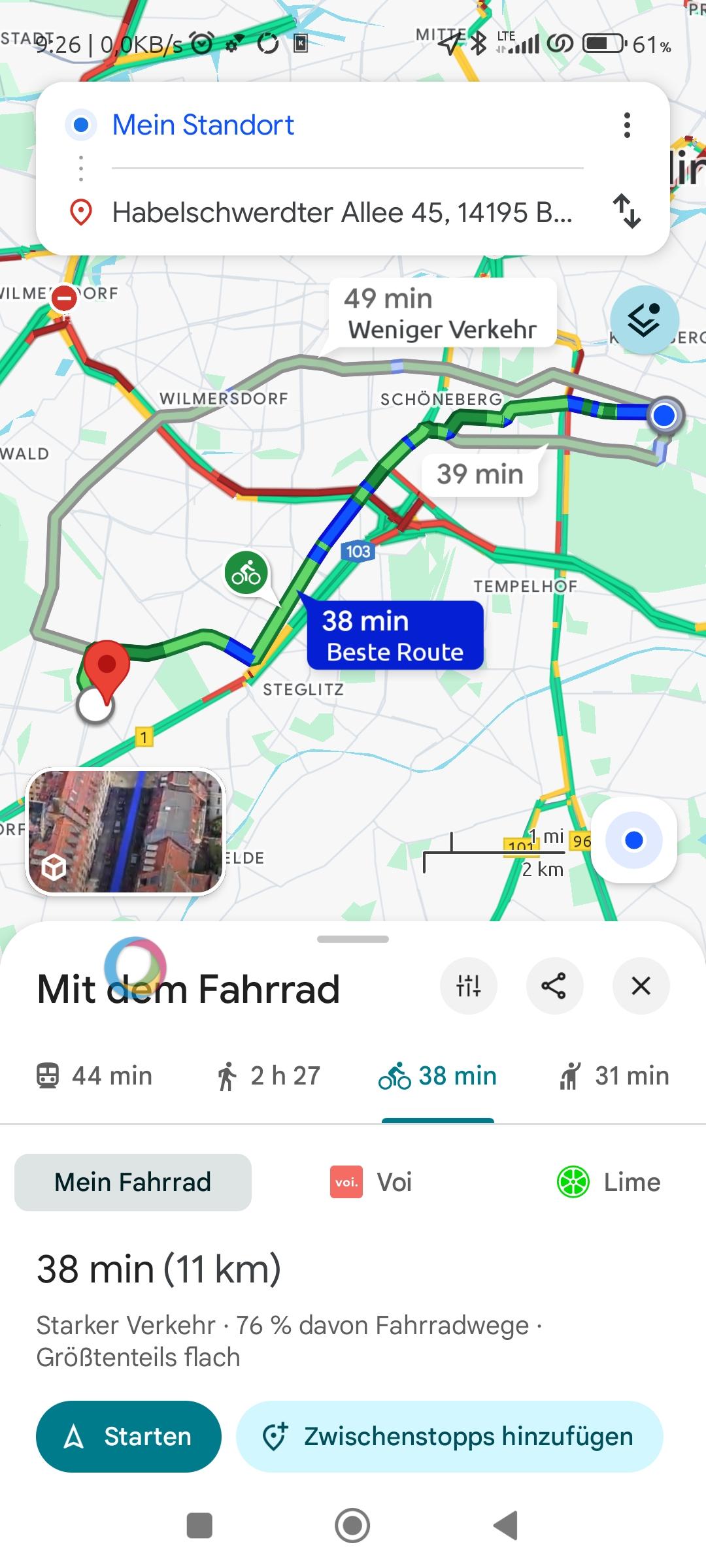
Task: Edit the Habelschwerdter Allee destination field
Action: (341, 213)
